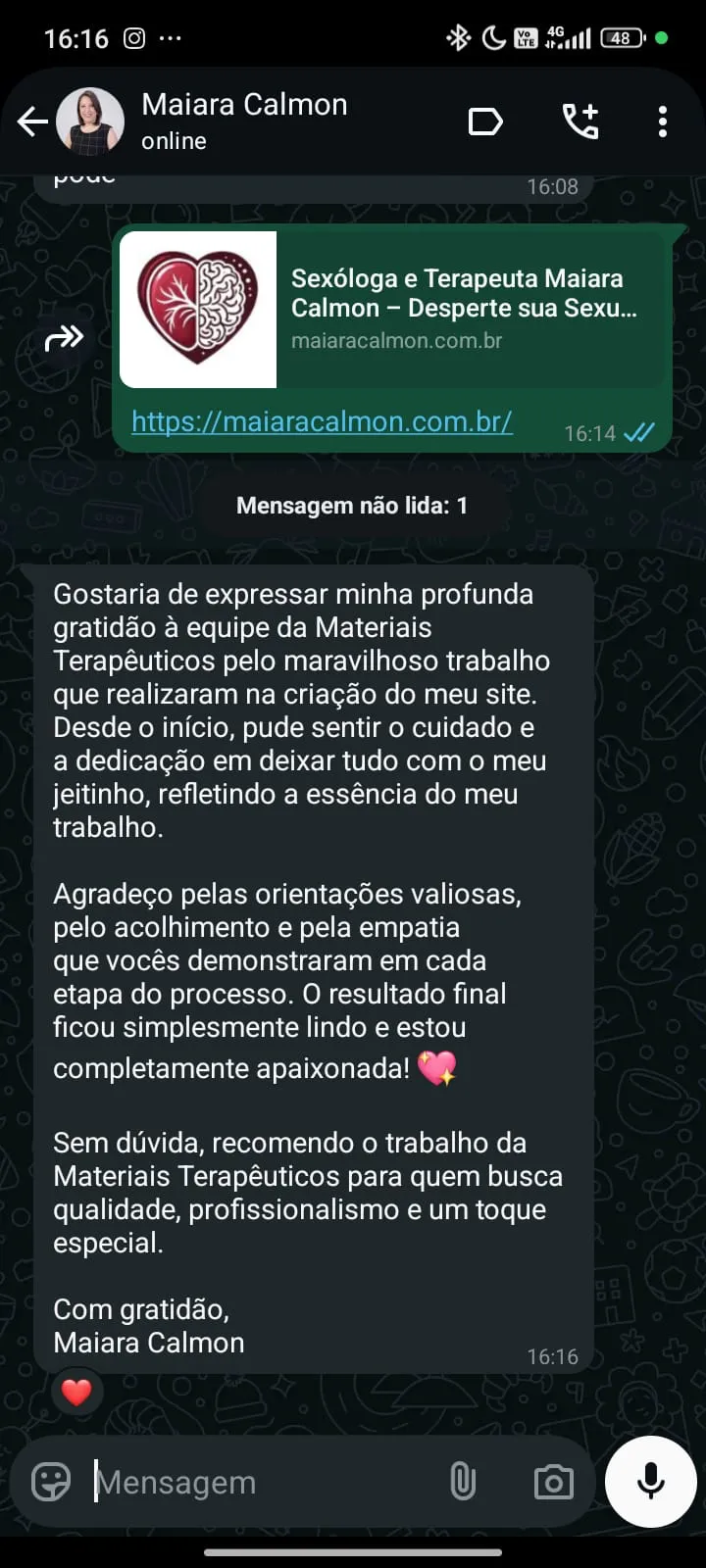This screenshot has height=1568, width=706.
Task: Tap the 'Mensagem não lida: 1' divider
Action: pyautogui.click(x=353, y=506)
